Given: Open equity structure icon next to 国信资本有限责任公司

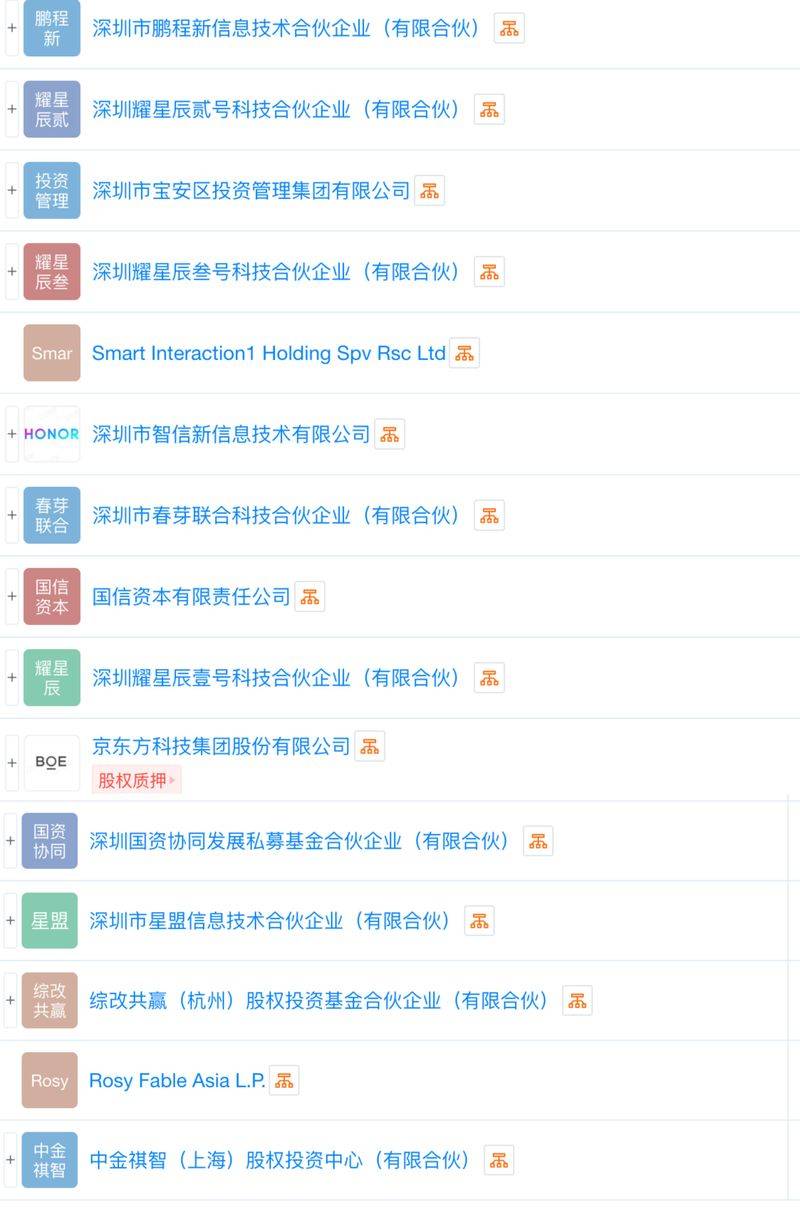Looking at the screenshot, I should pos(309,596).
